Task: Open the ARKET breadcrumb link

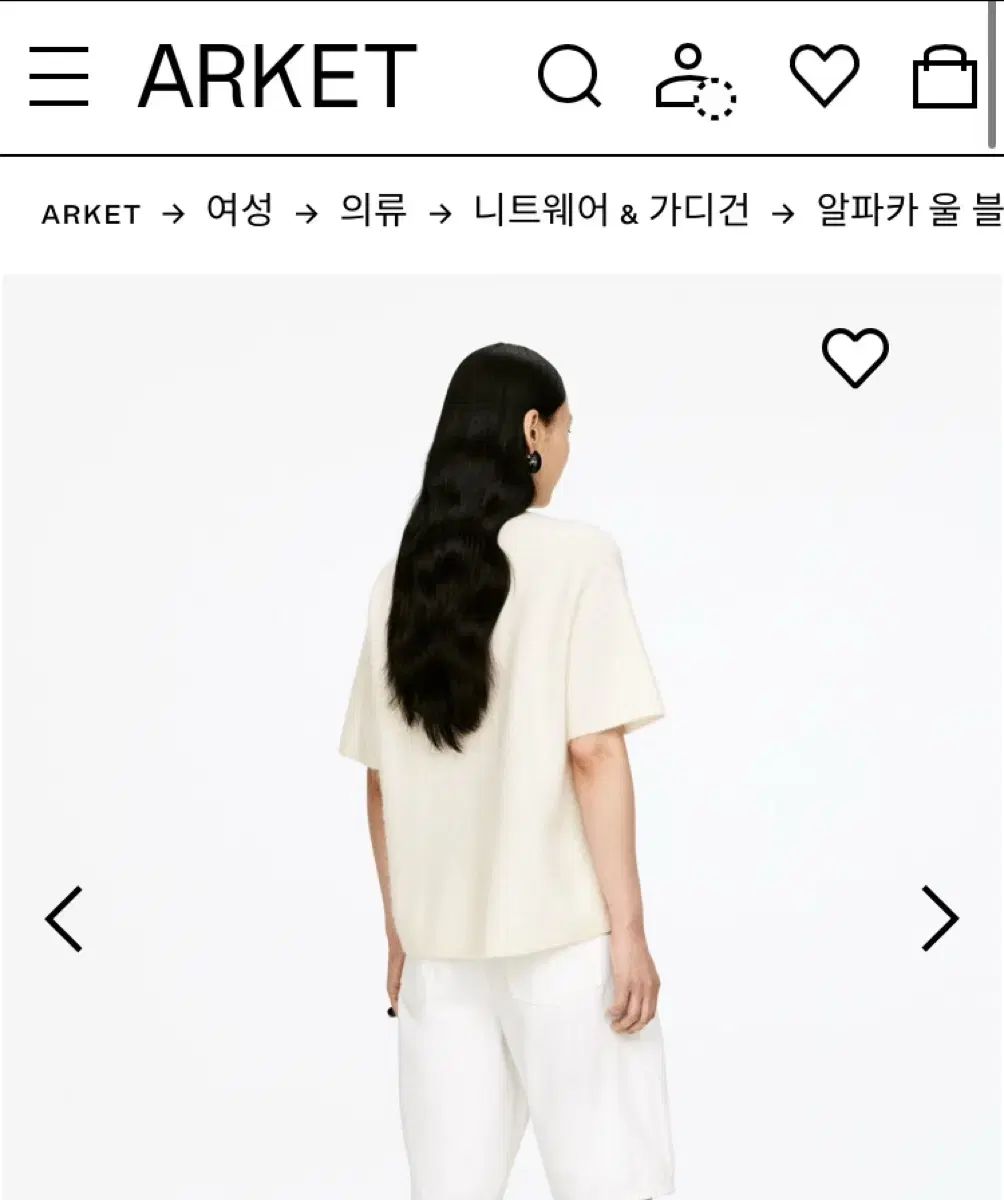Action: tap(92, 213)
